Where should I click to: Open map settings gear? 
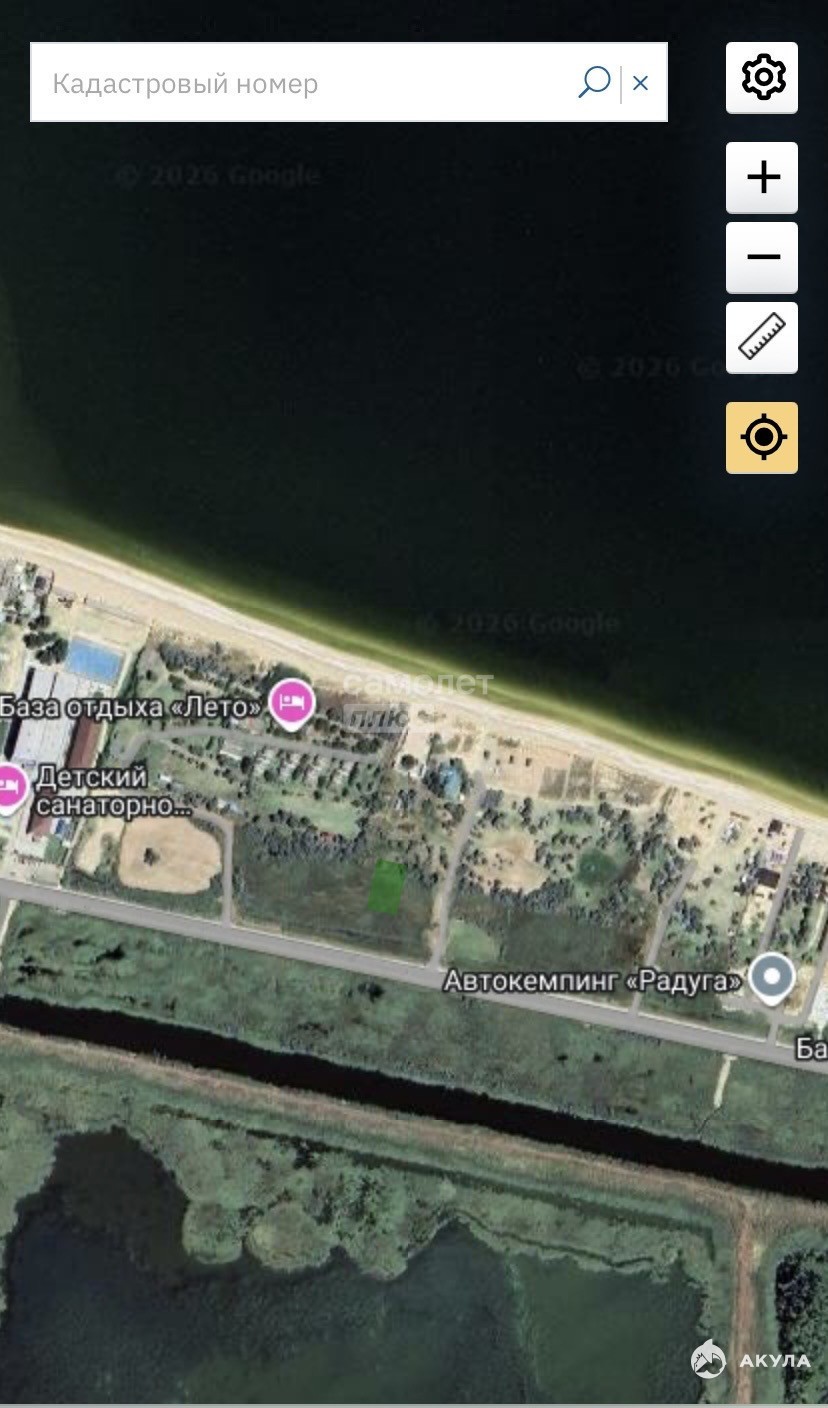point(762,78)
